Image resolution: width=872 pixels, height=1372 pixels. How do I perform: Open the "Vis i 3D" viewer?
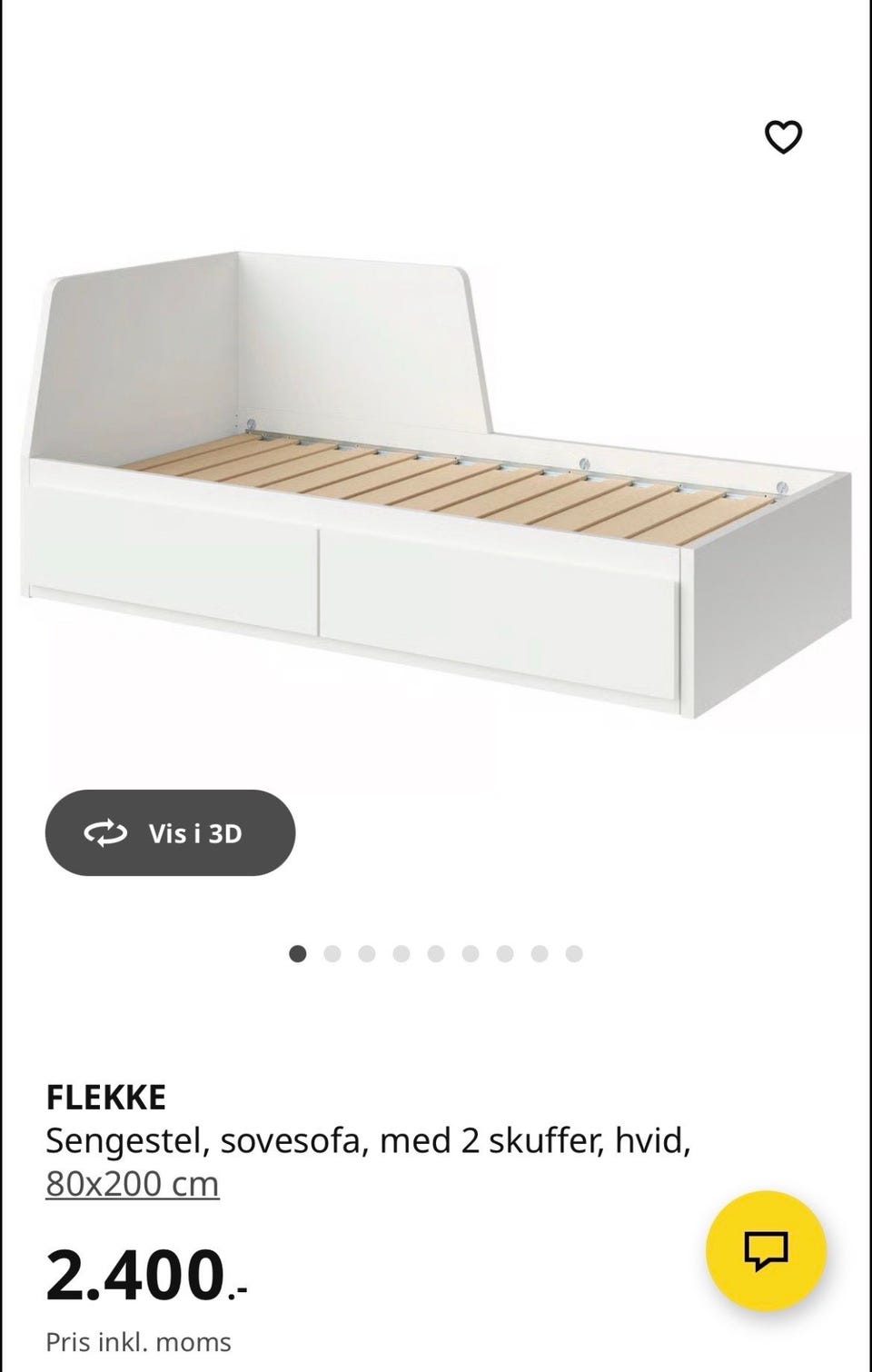(172, 833)
